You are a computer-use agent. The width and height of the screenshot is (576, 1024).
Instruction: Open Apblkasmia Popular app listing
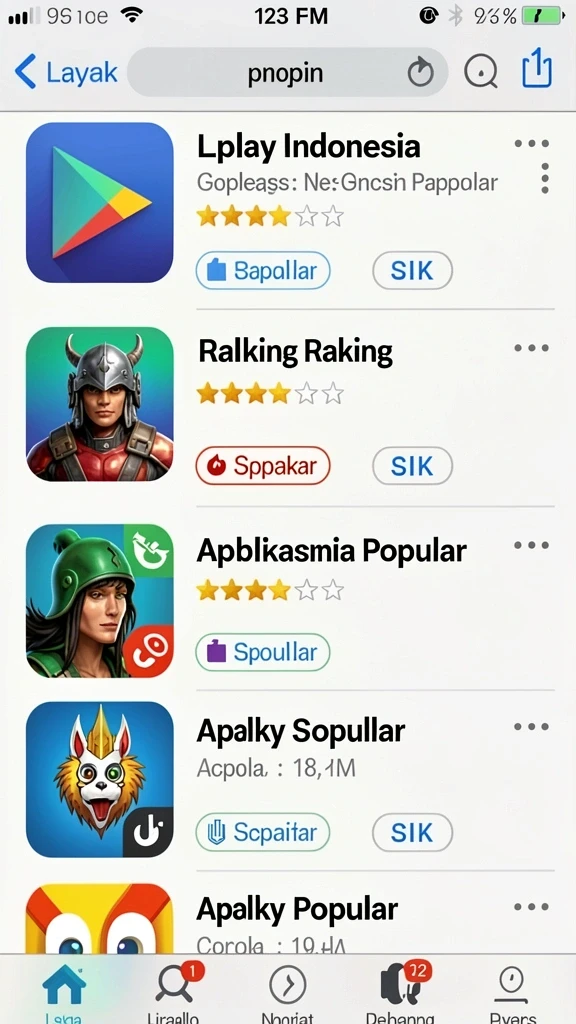coord(332,551)
